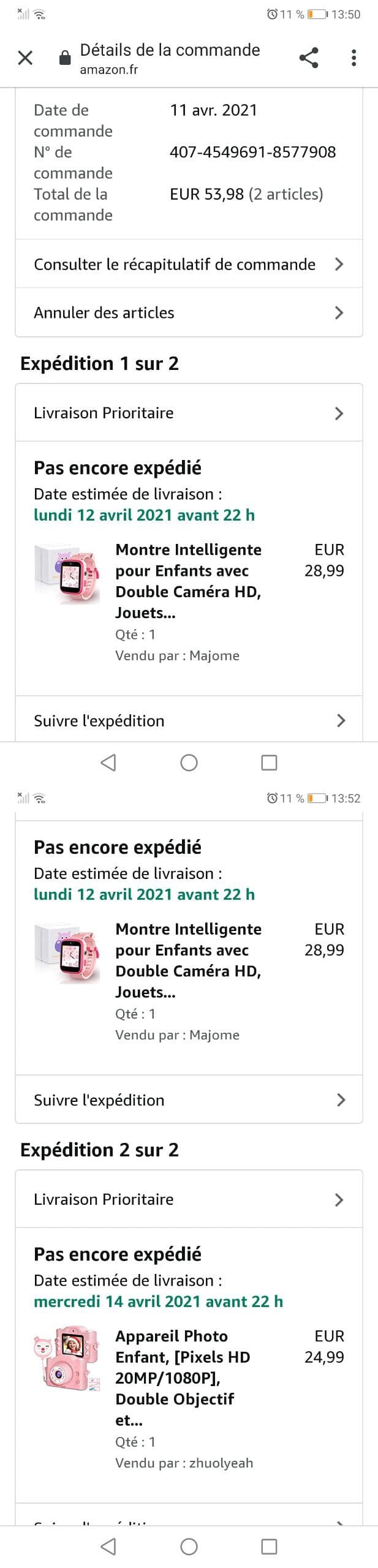The height and width of the screenshot is (1568, 378).
Task: Open Livraison Prioritaire under Expédition 2 sur 2
Action: coord(189,1199)
